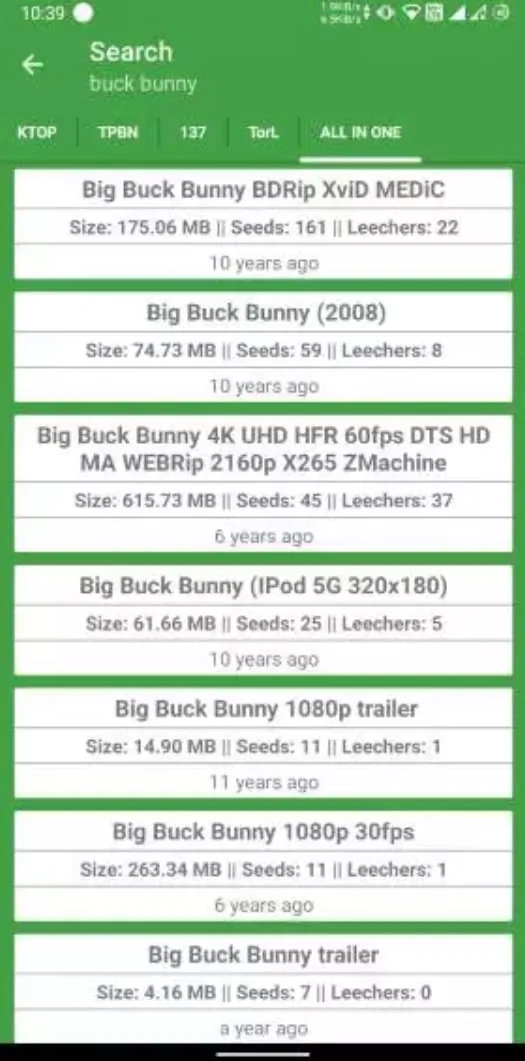
Task: Open the IPod 5G 320x180 result
Action: (x=263, y=620)
